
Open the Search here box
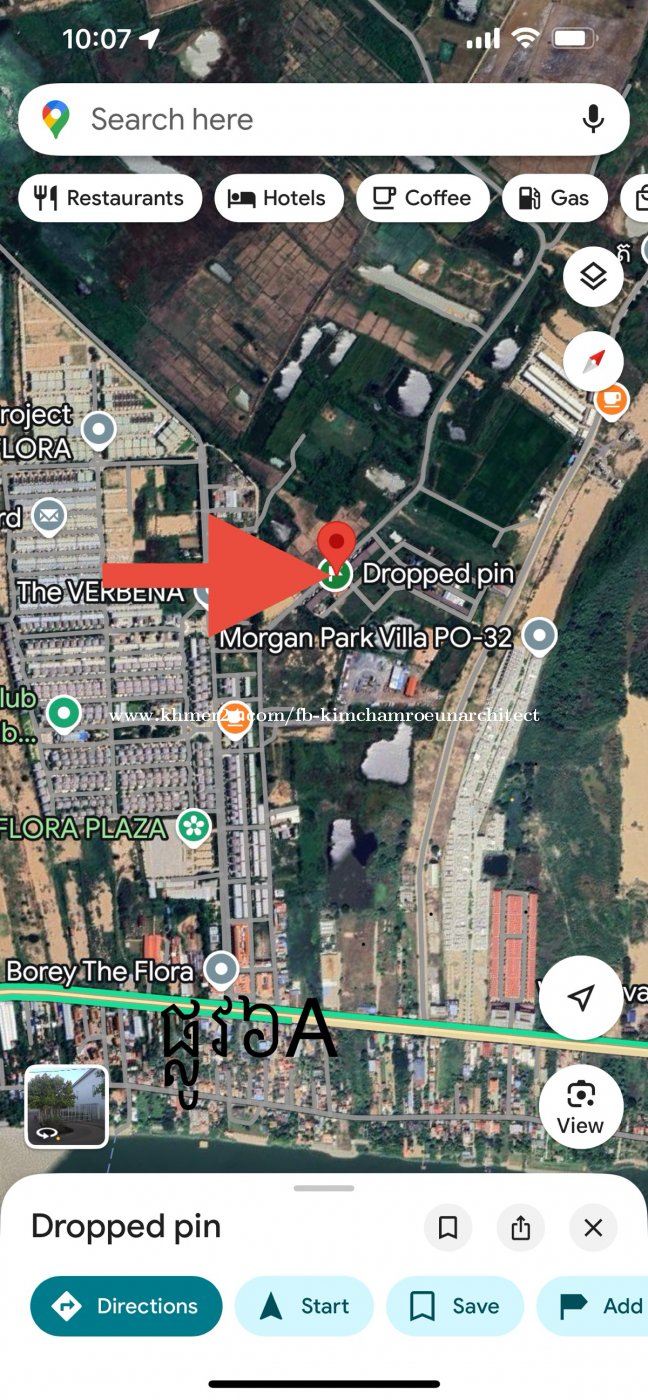[300, 120]
